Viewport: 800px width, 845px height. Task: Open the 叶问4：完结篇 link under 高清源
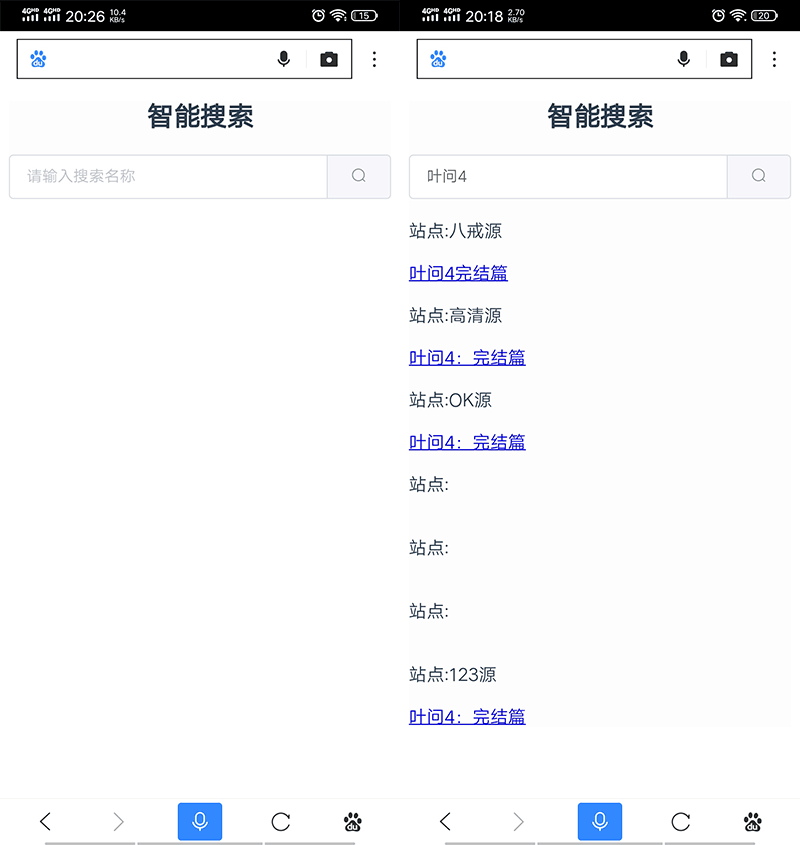467,357
